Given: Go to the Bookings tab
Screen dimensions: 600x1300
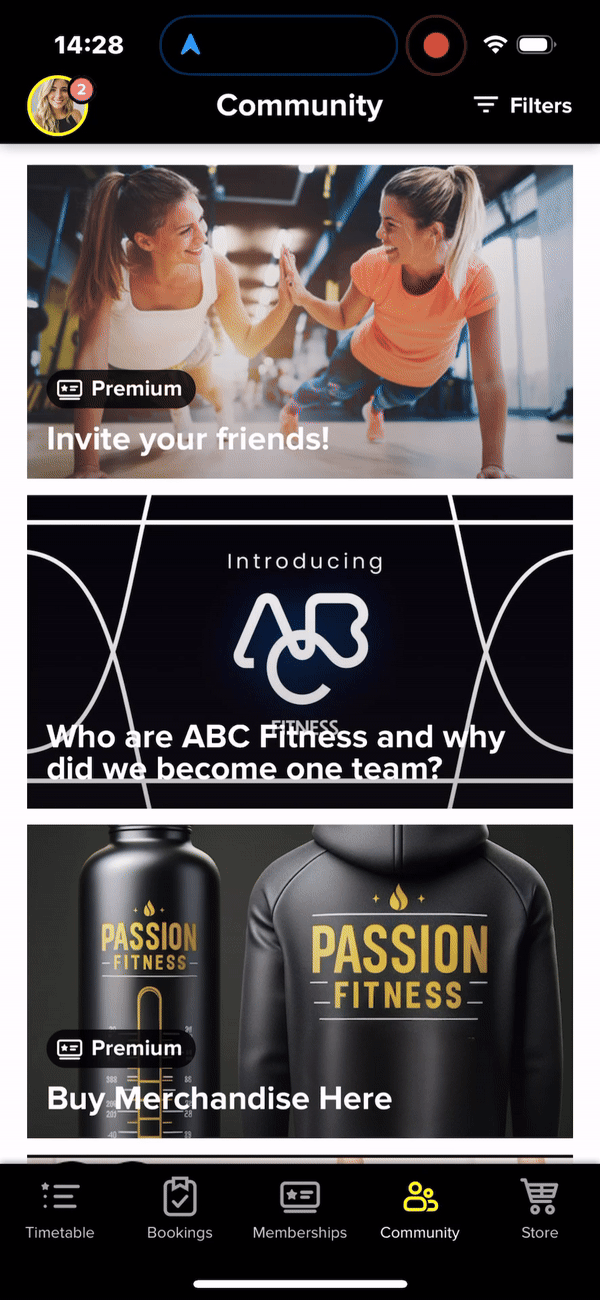Looking at the screenshot, I should pos(180,1209).
